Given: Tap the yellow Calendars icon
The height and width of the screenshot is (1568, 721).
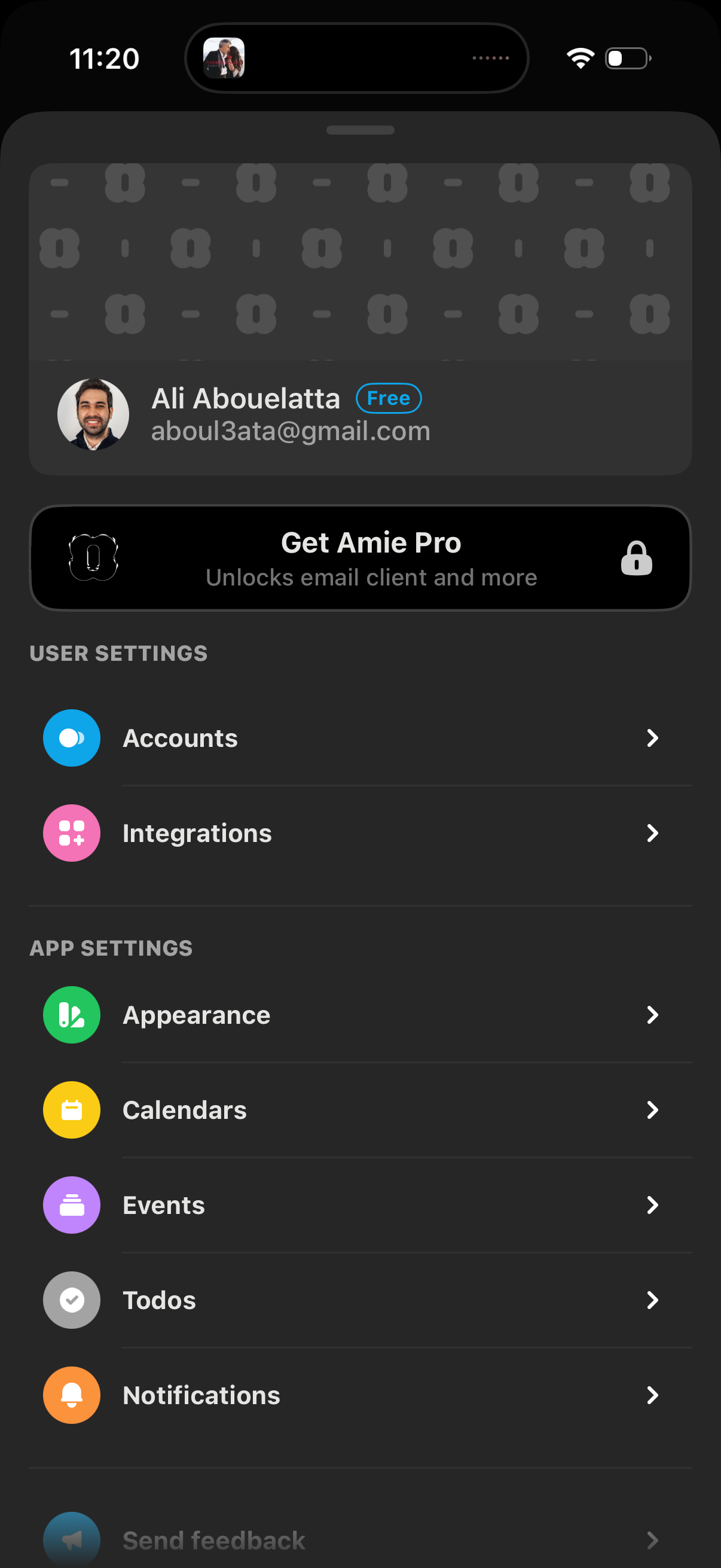Looking at the screenshot, I should pos(71,1110).
